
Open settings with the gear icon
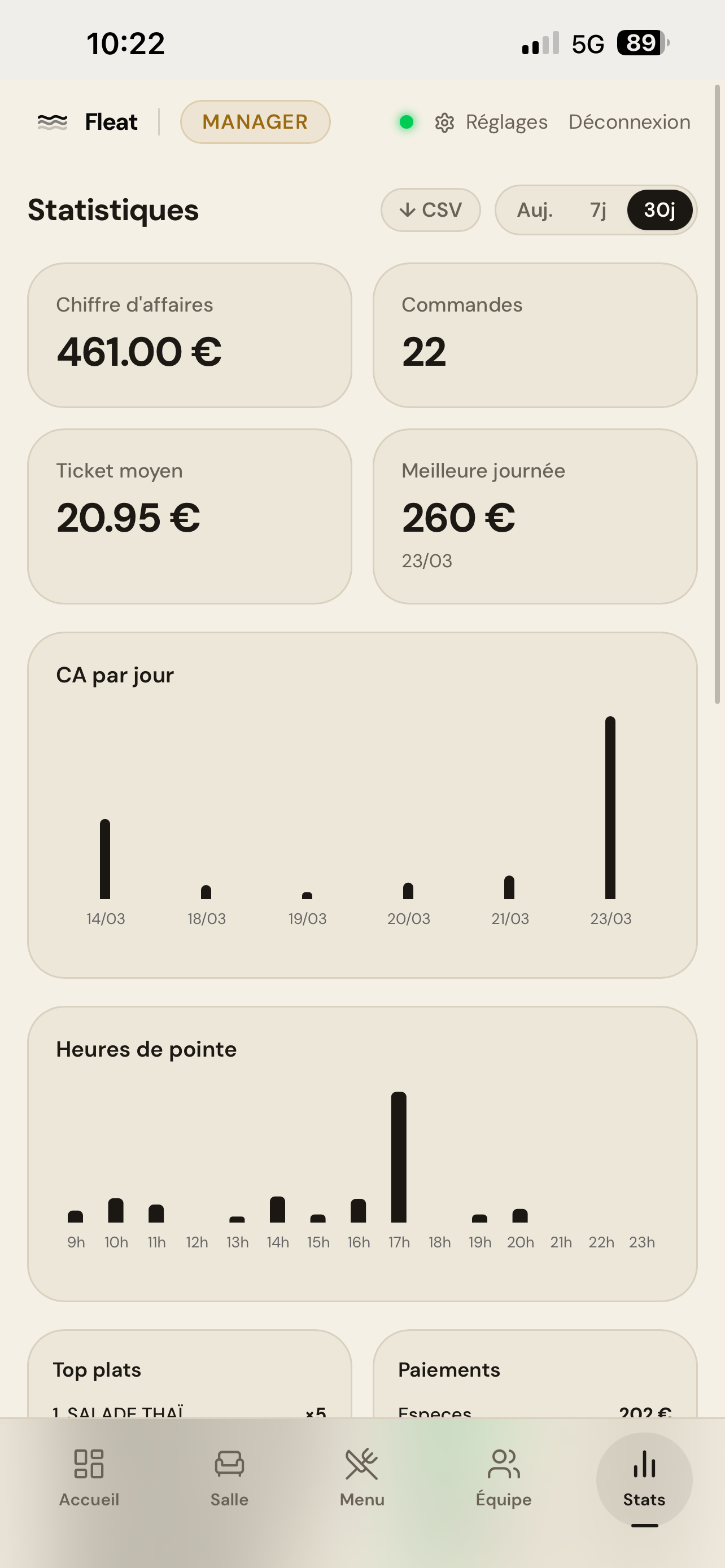445,122
